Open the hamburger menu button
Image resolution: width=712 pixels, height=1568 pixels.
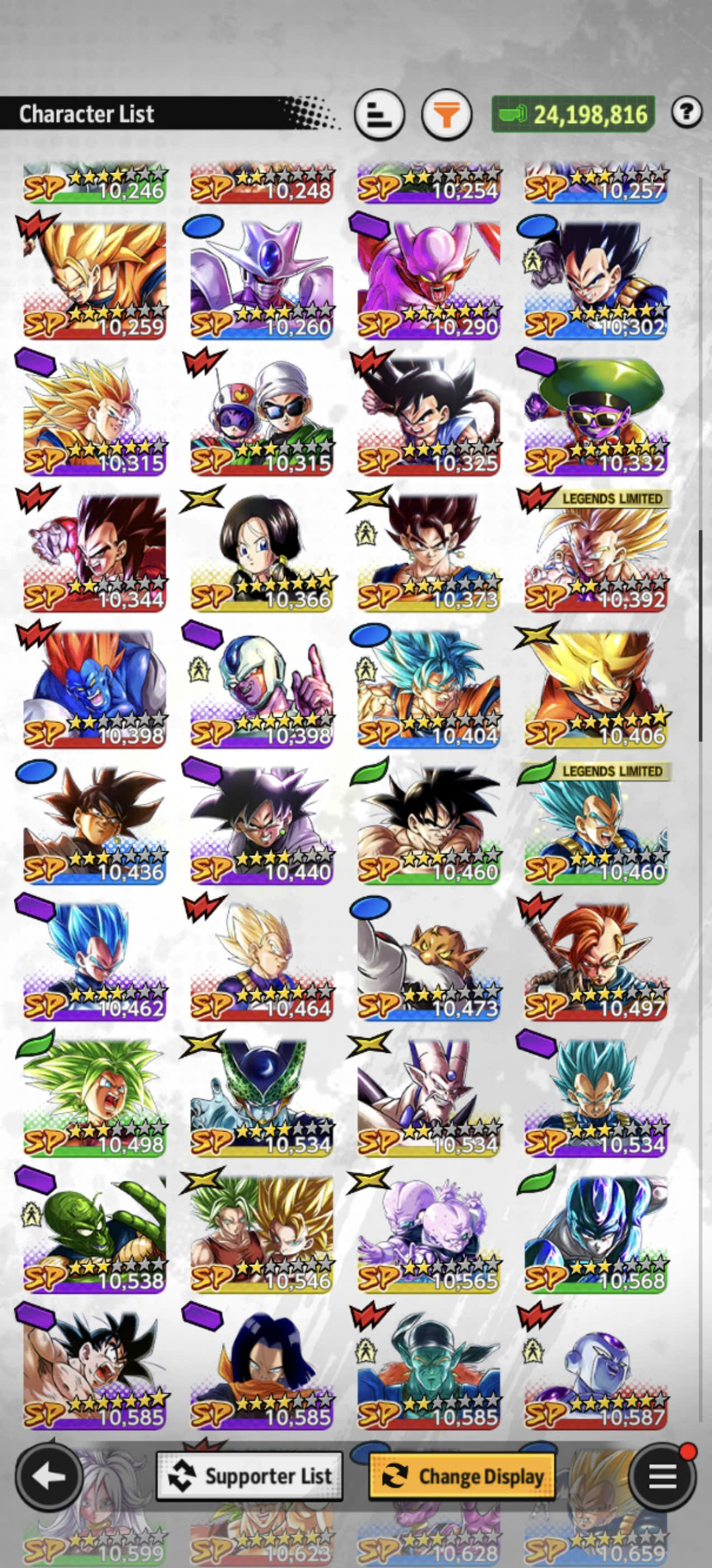click(662, 1476)
